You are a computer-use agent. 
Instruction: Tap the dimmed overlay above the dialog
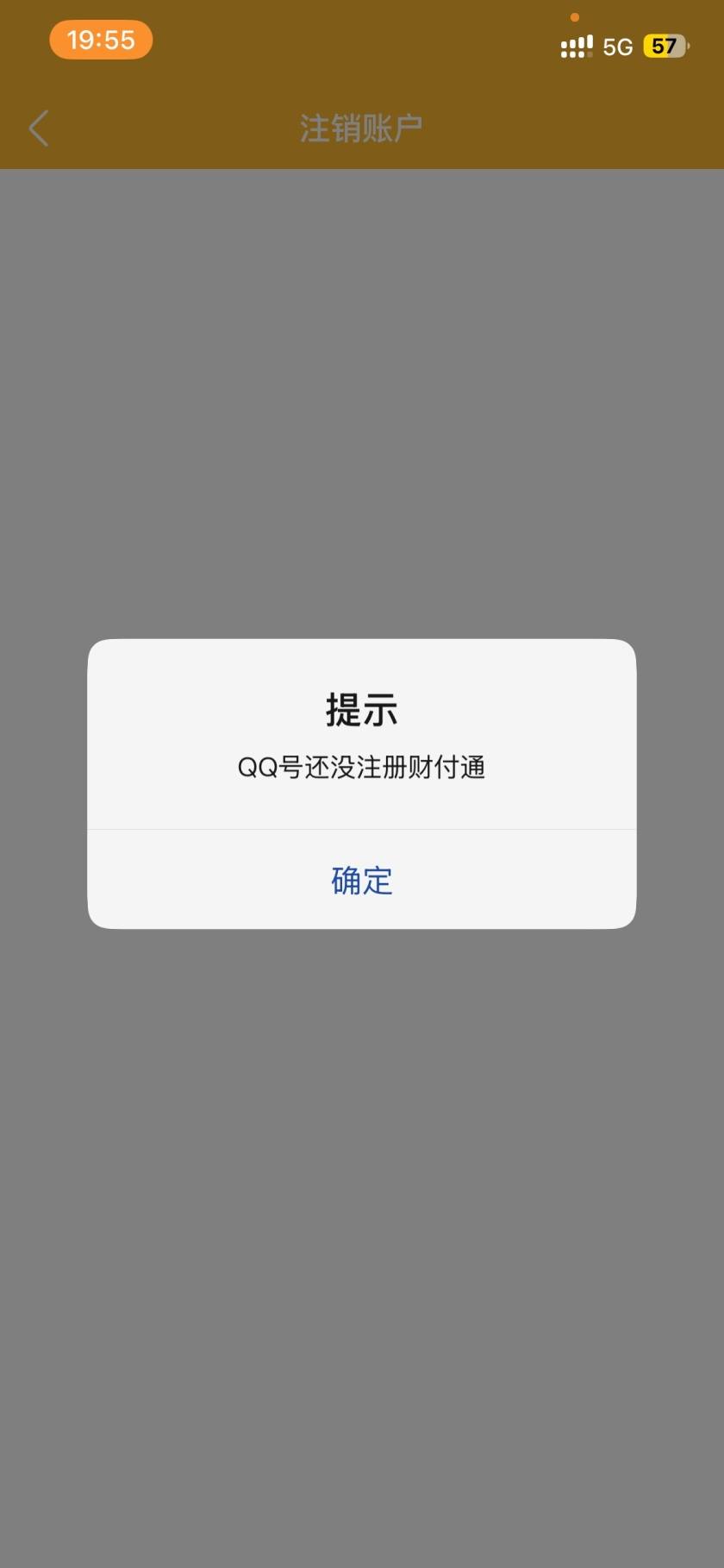point(361,388)
